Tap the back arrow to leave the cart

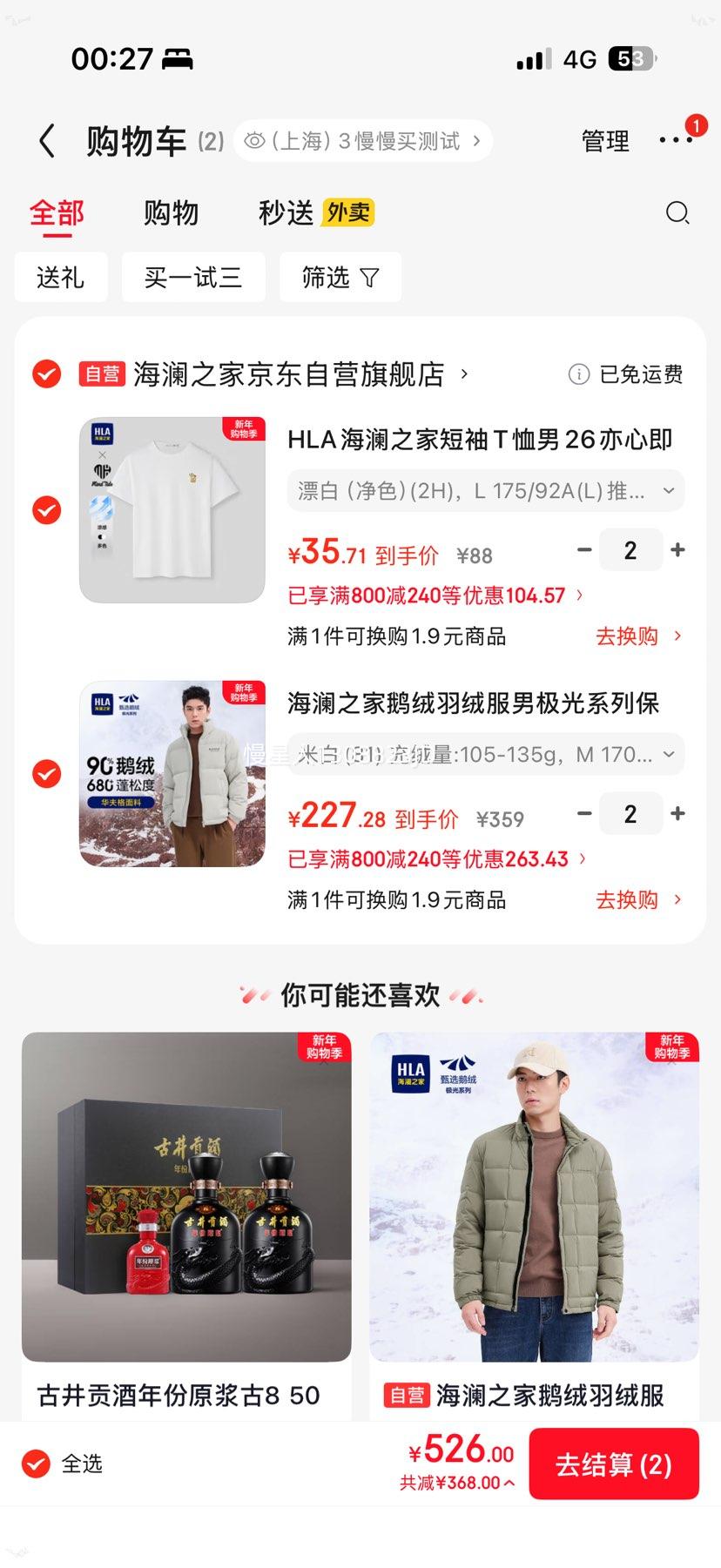pos(46,140)
